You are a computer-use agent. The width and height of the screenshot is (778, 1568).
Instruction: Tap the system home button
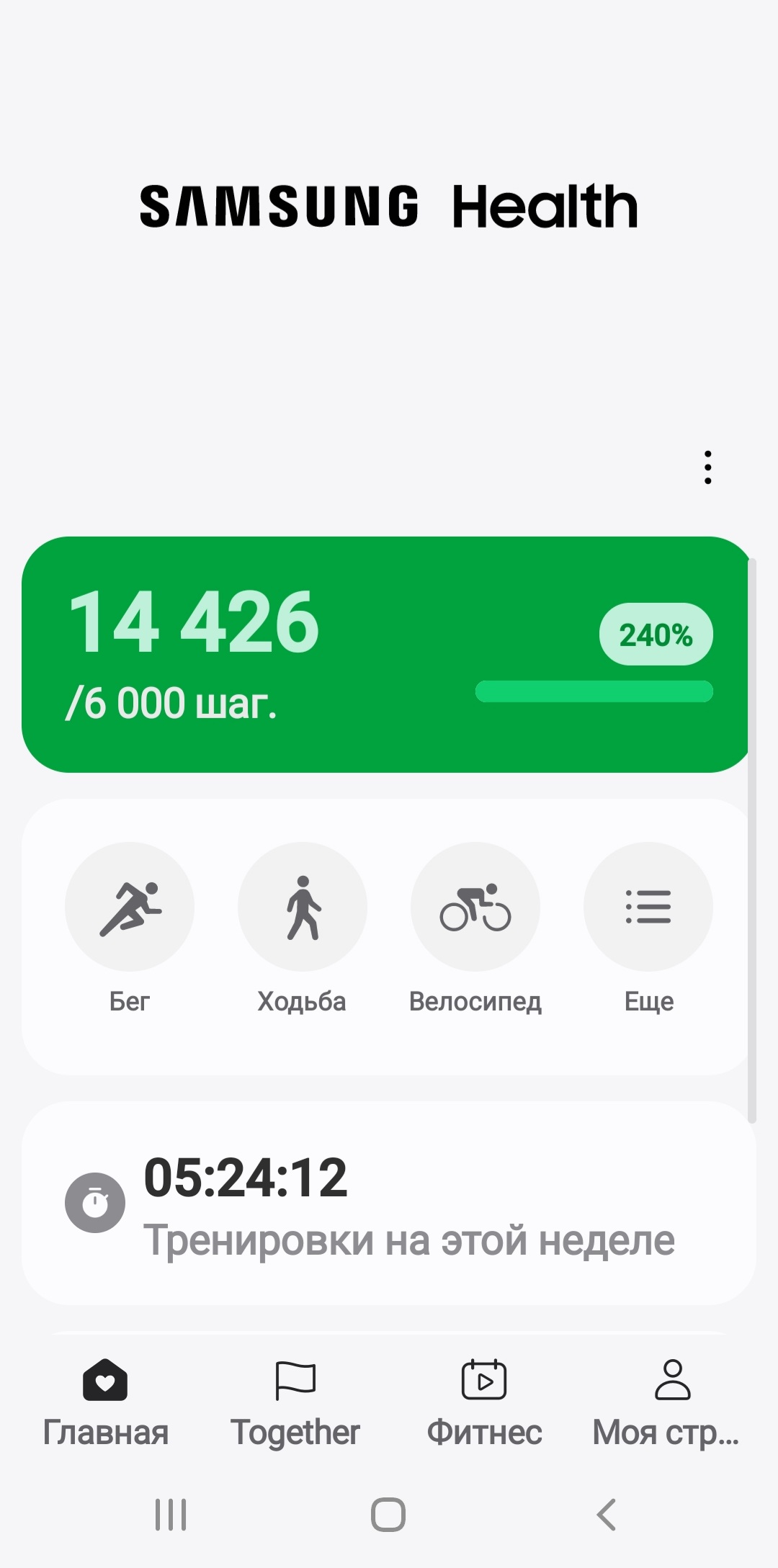point(388,1515)
